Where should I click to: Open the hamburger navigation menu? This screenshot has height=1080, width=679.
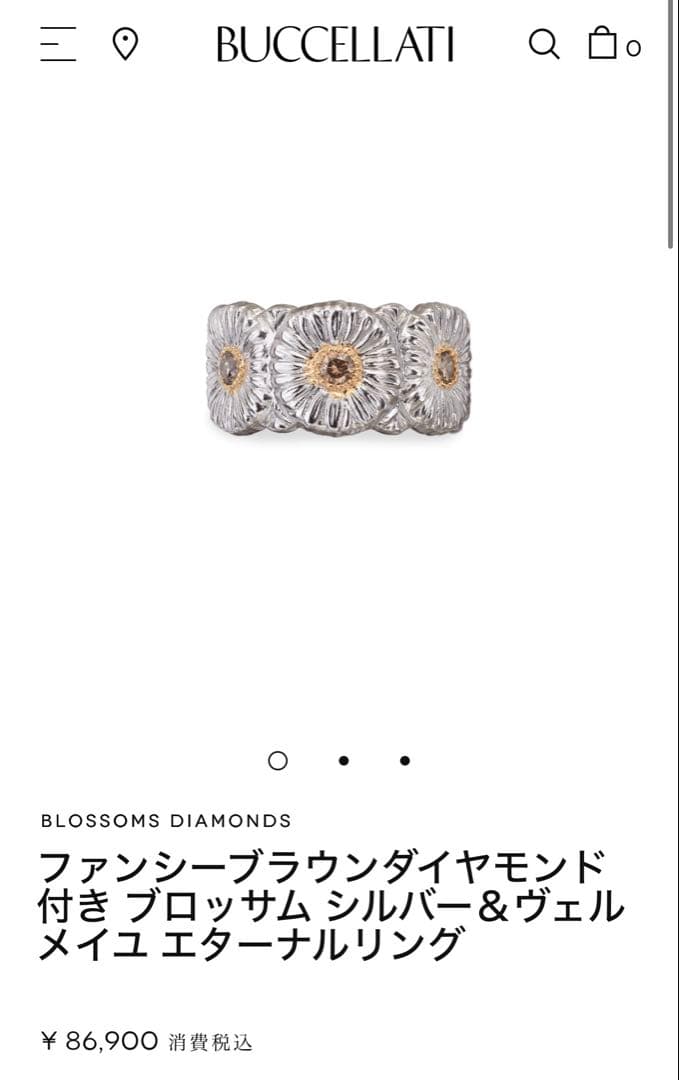point(58,44)
